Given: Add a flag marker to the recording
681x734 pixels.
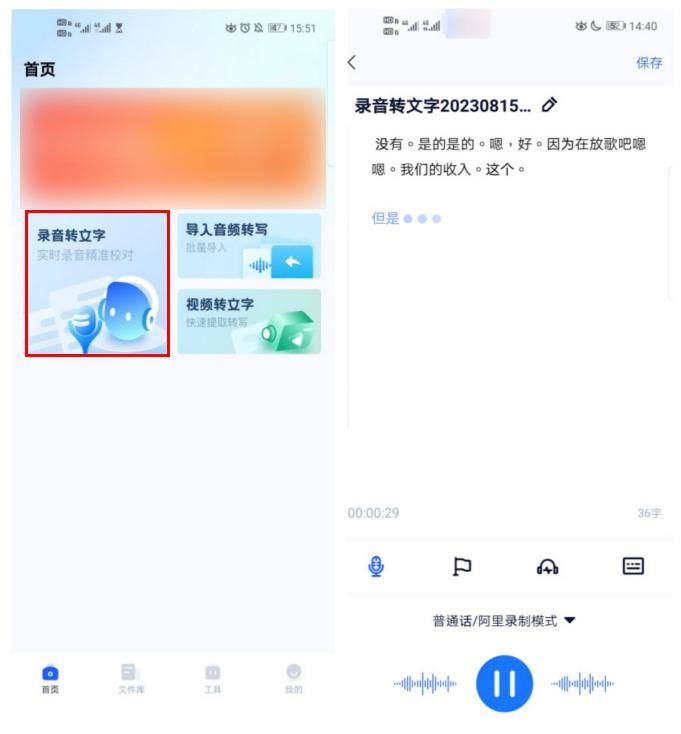Looking at the screenshot, I should coord(463,567).
